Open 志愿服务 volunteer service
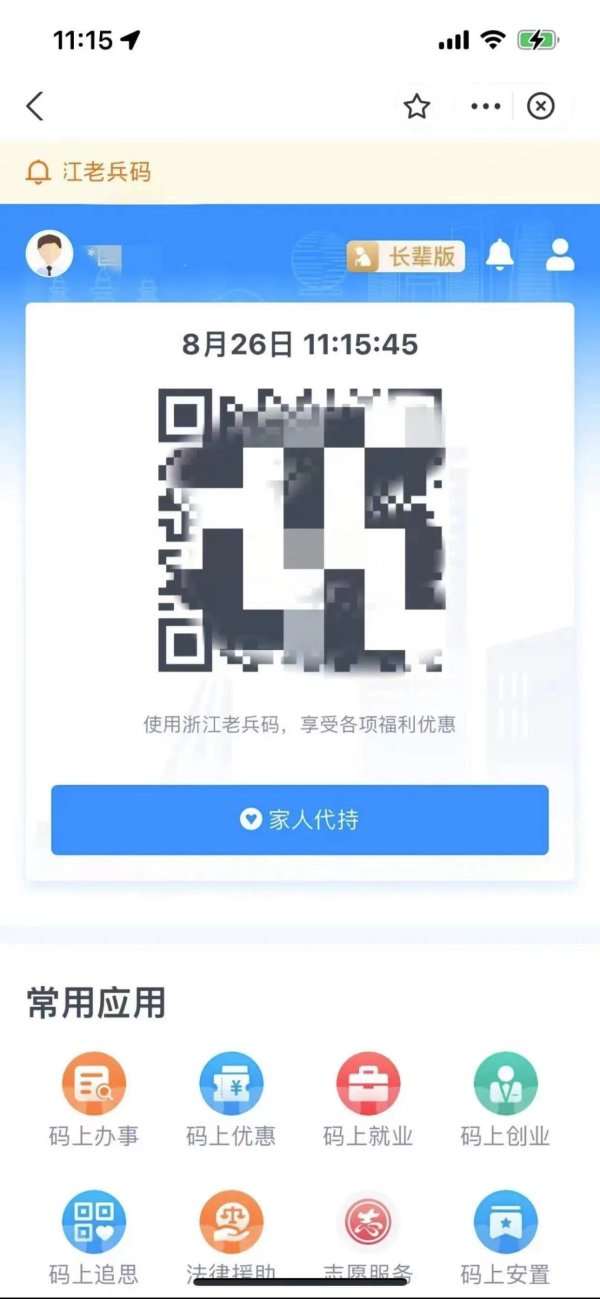 coord(368,1222)
